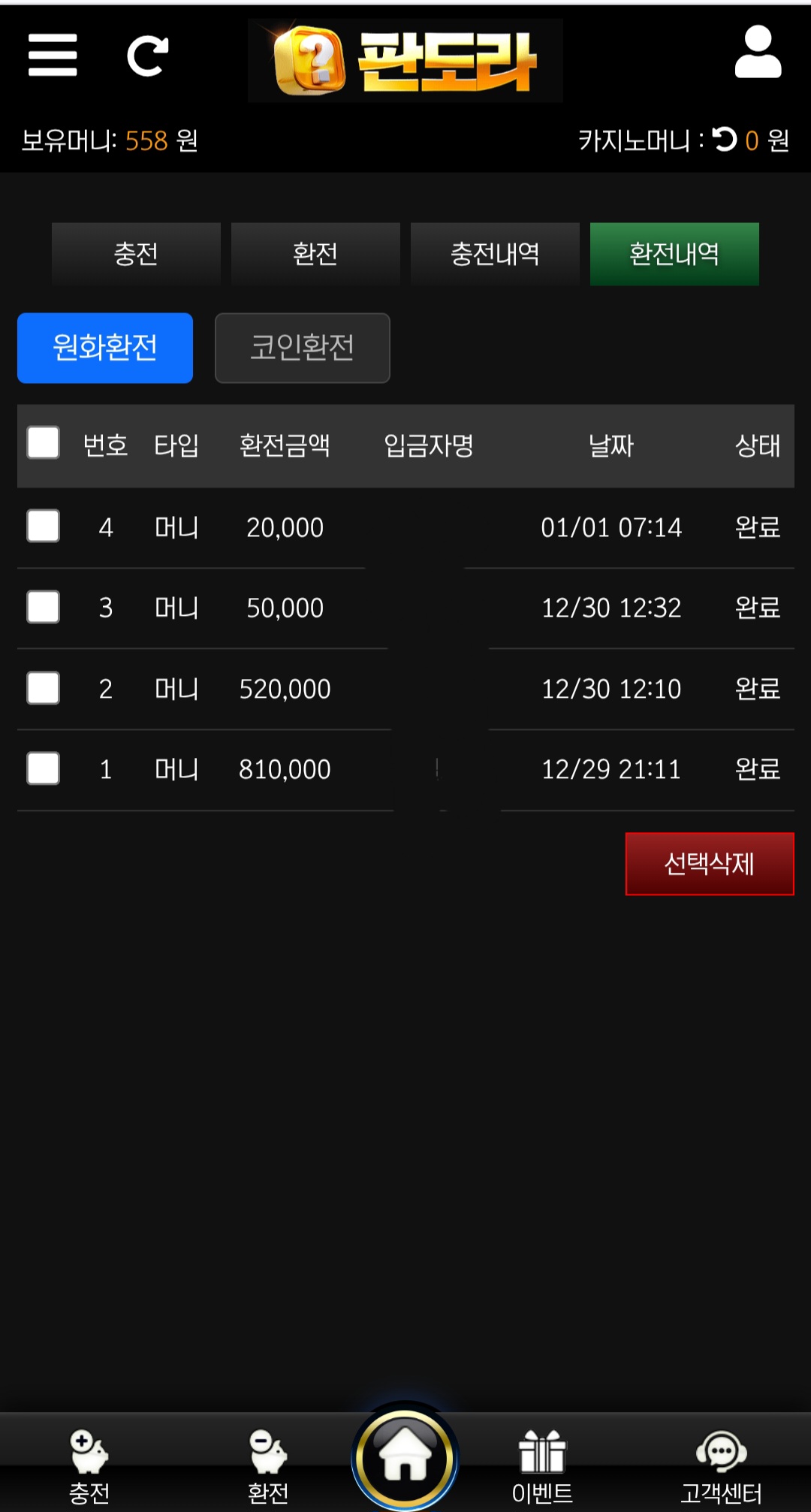811x1512 pixels.
Task: Check the box for the 50,000 withdrawal
Action: pos(44,607)
